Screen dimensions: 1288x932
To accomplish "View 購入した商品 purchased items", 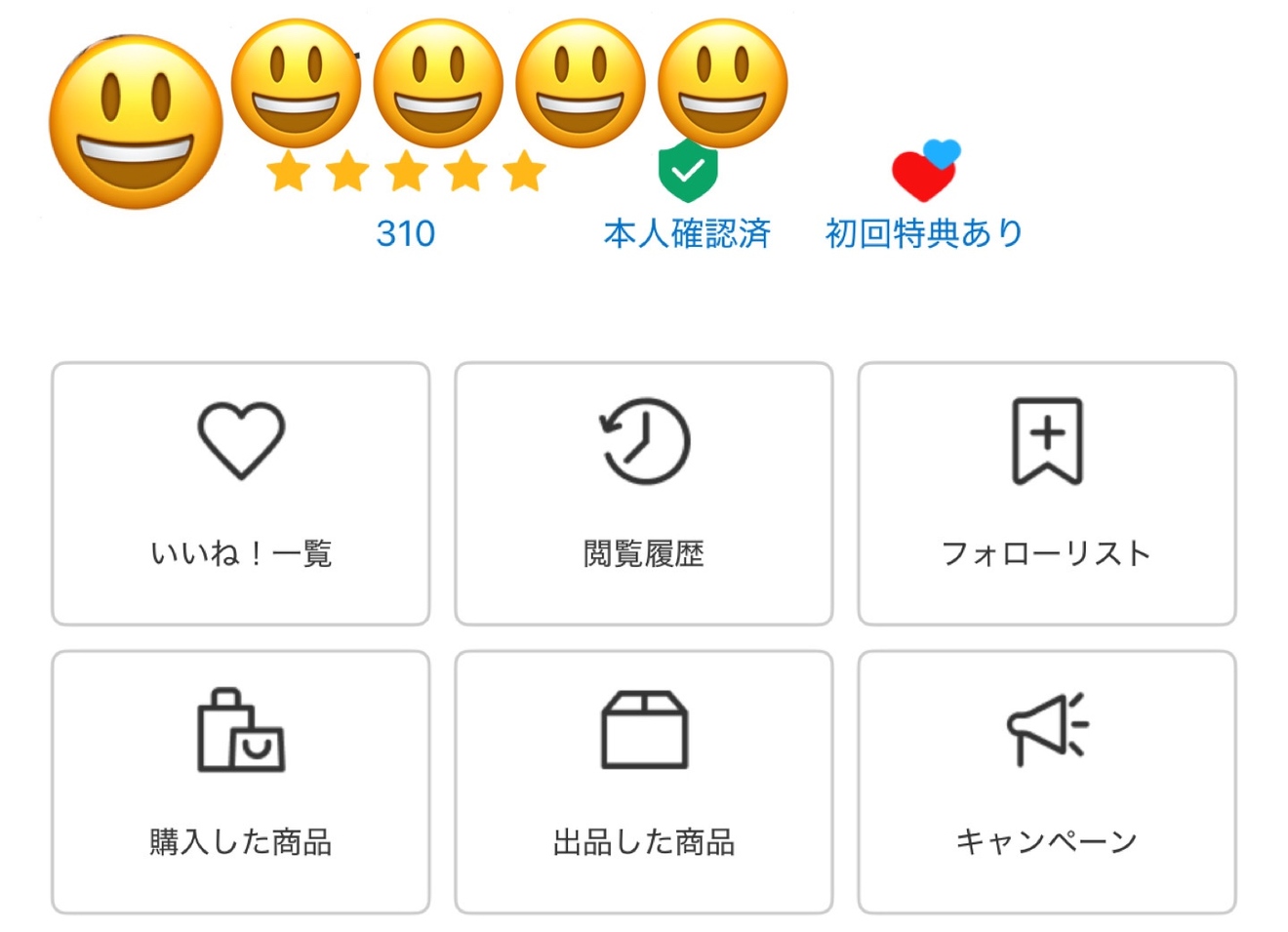I will [240, 782].
